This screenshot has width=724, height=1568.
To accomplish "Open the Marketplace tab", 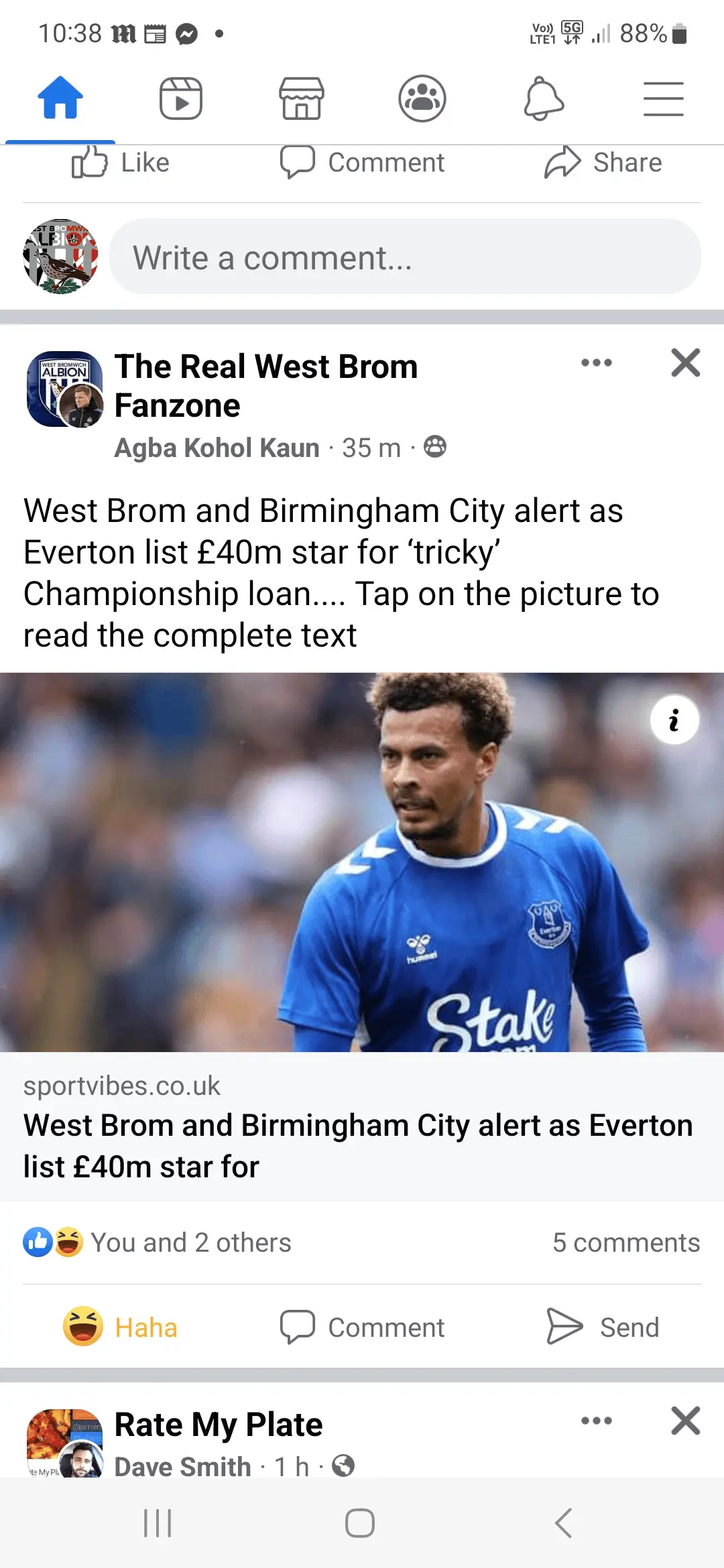I will pos(301,99).
